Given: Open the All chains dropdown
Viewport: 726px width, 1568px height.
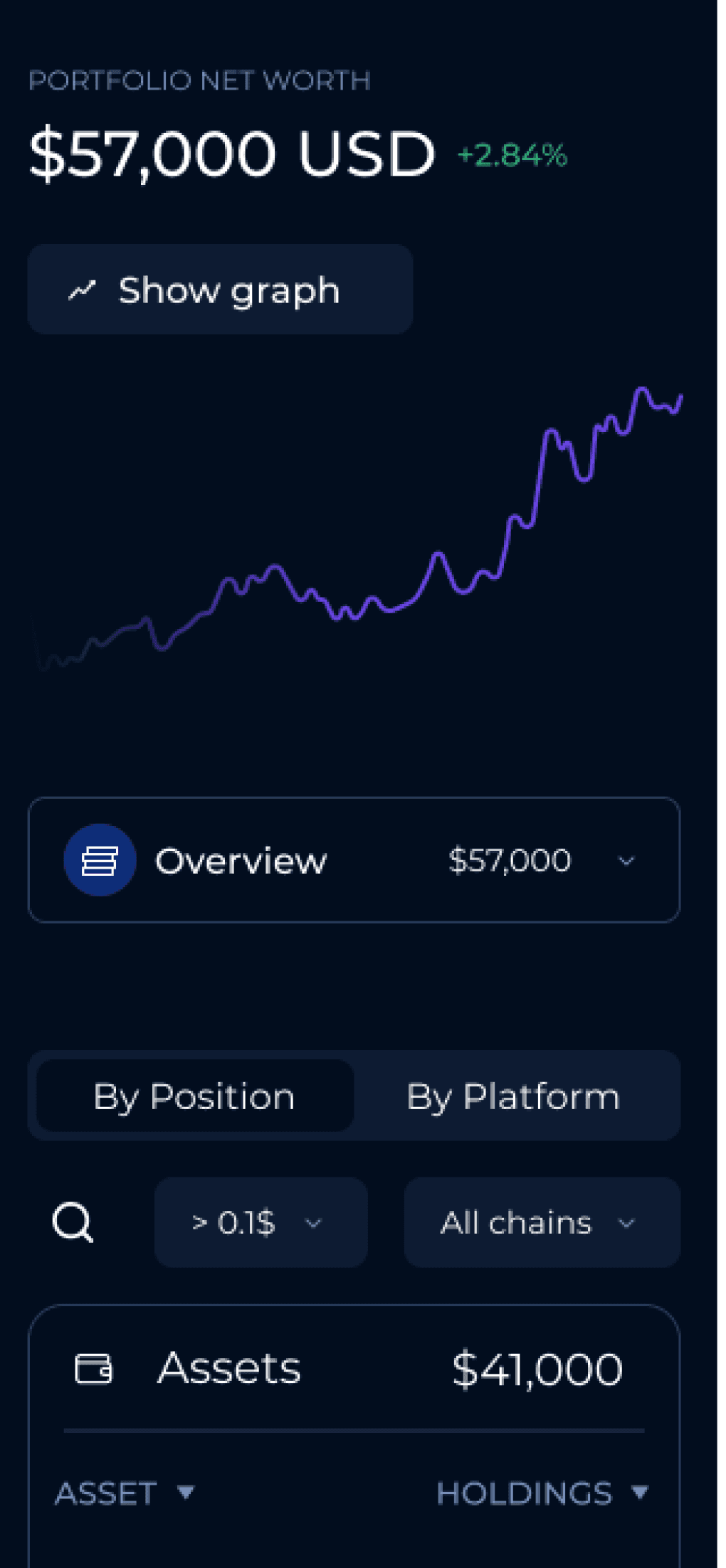Looking at the screenshot, I should (542, 1222).
